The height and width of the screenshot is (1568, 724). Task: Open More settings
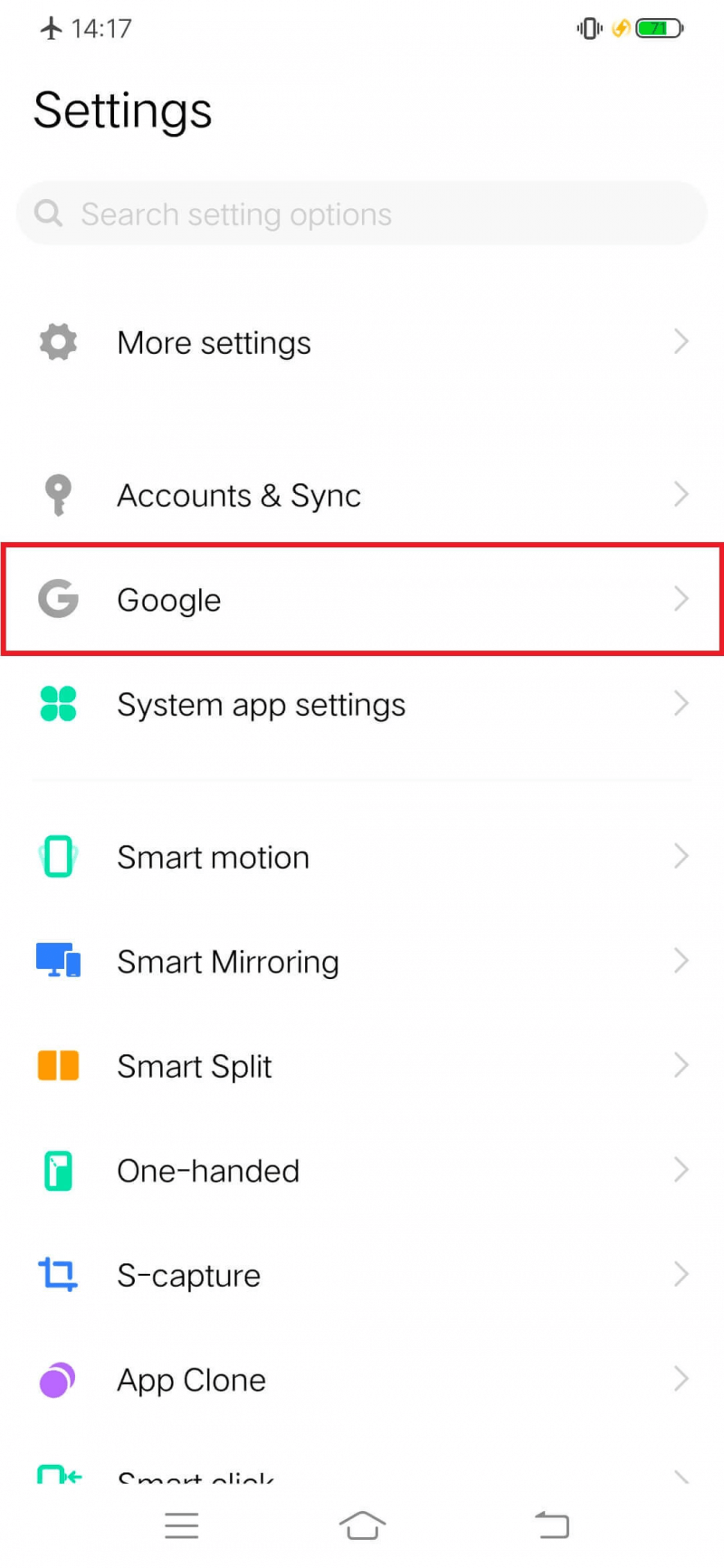tap(362, 343)
